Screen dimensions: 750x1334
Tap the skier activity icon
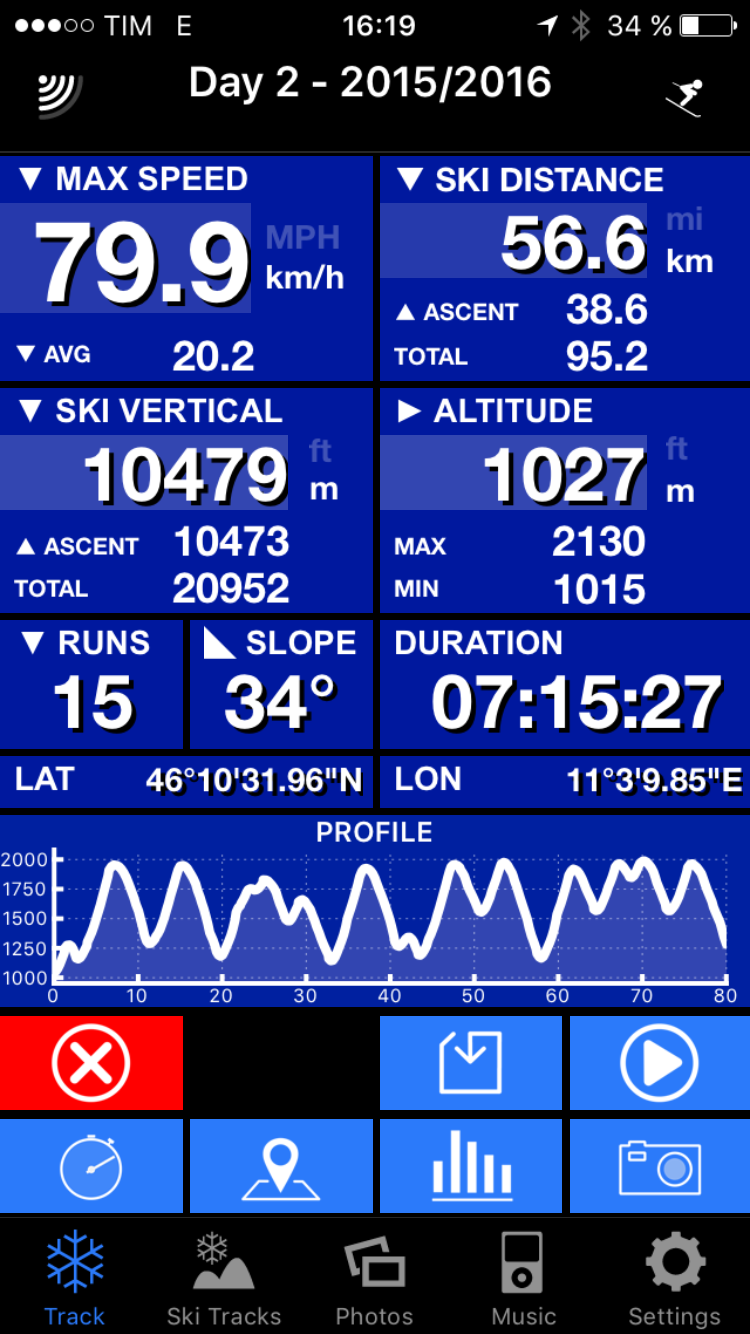686,97
